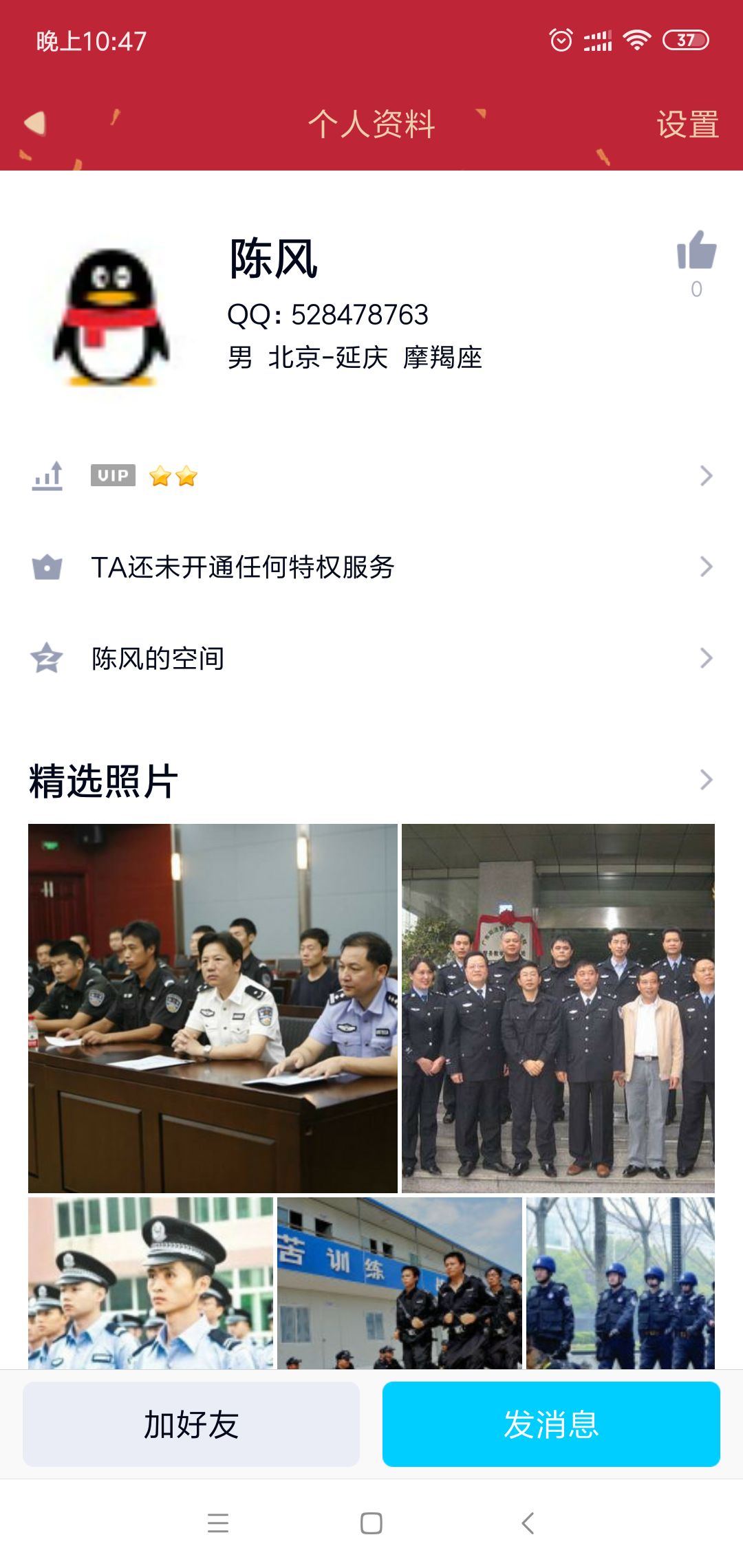Open 设置 in the top bar

[687, 124]
